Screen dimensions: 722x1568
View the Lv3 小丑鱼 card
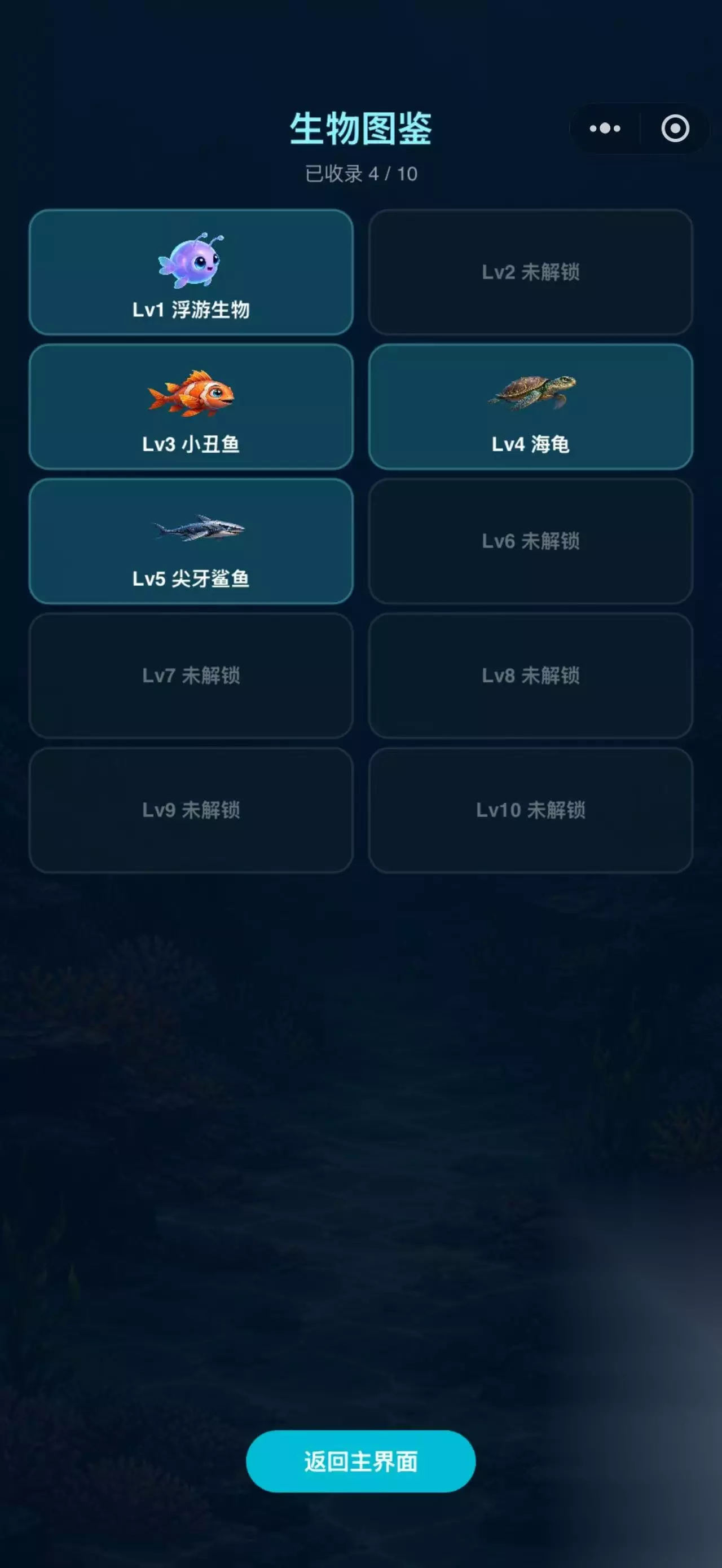tap(191, 407)
